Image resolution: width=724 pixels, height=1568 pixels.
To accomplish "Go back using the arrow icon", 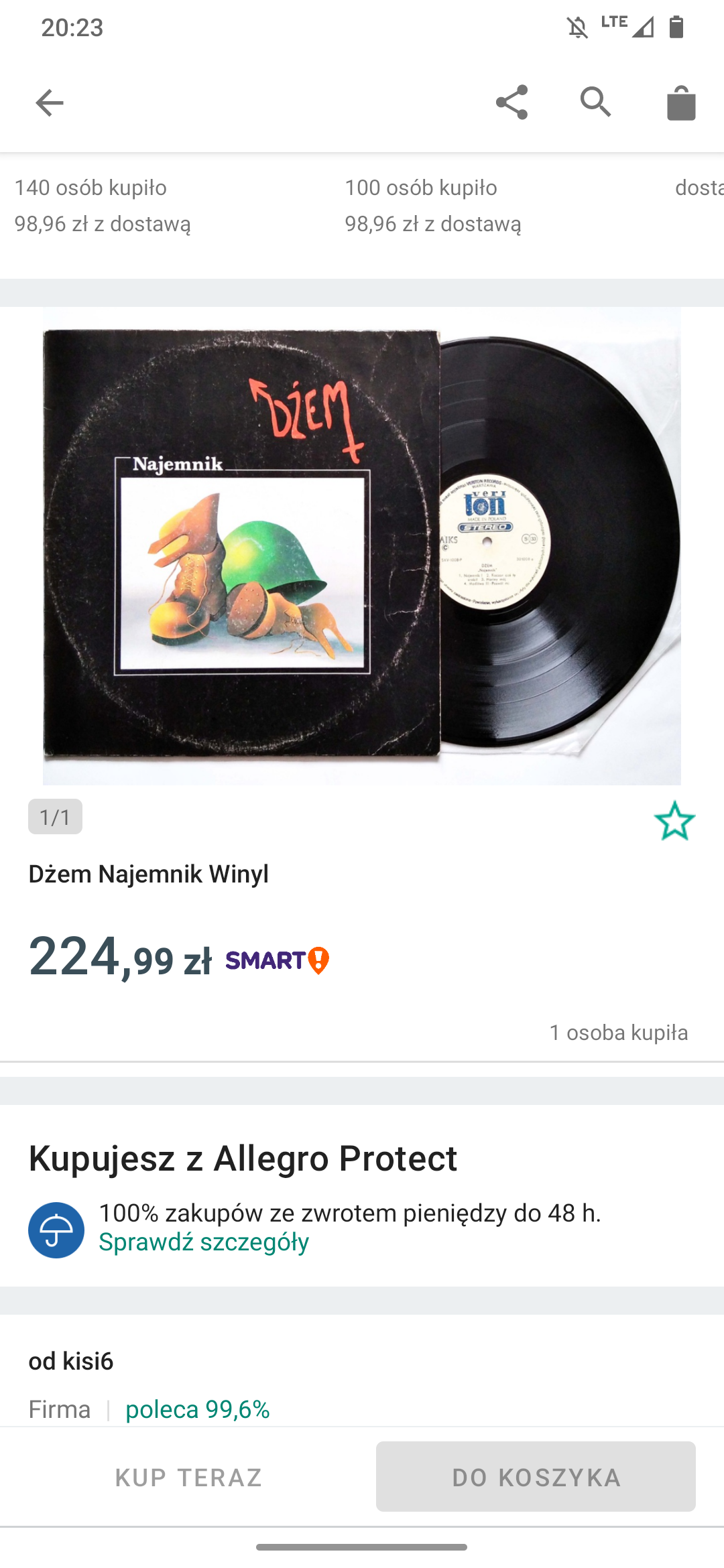I will coord(50,103).
